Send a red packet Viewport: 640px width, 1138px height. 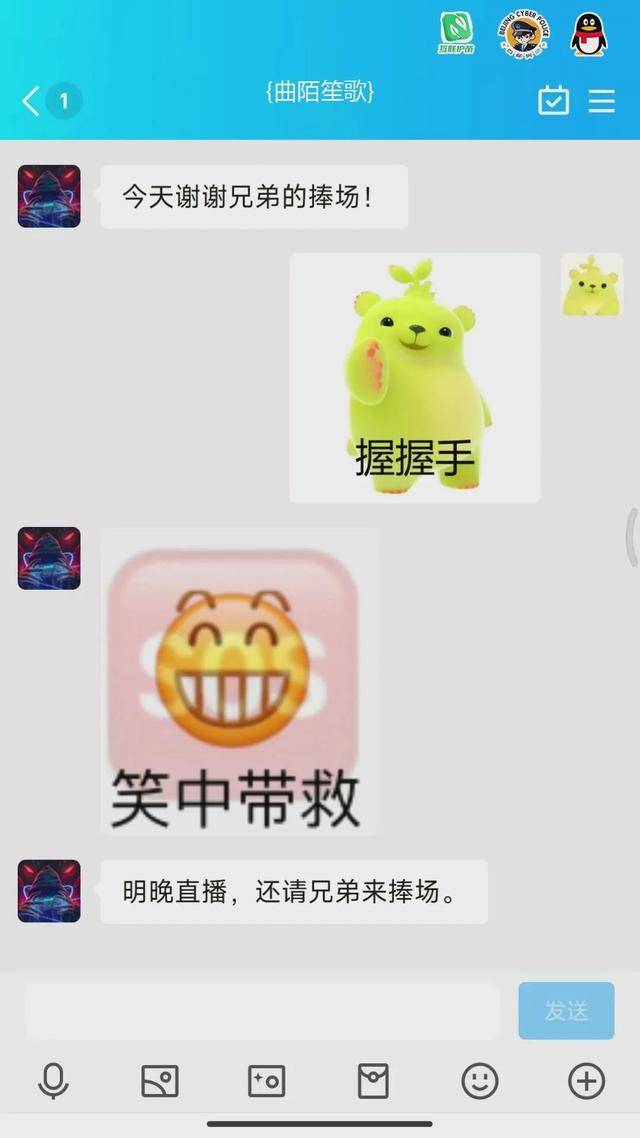coord(373,1081)
